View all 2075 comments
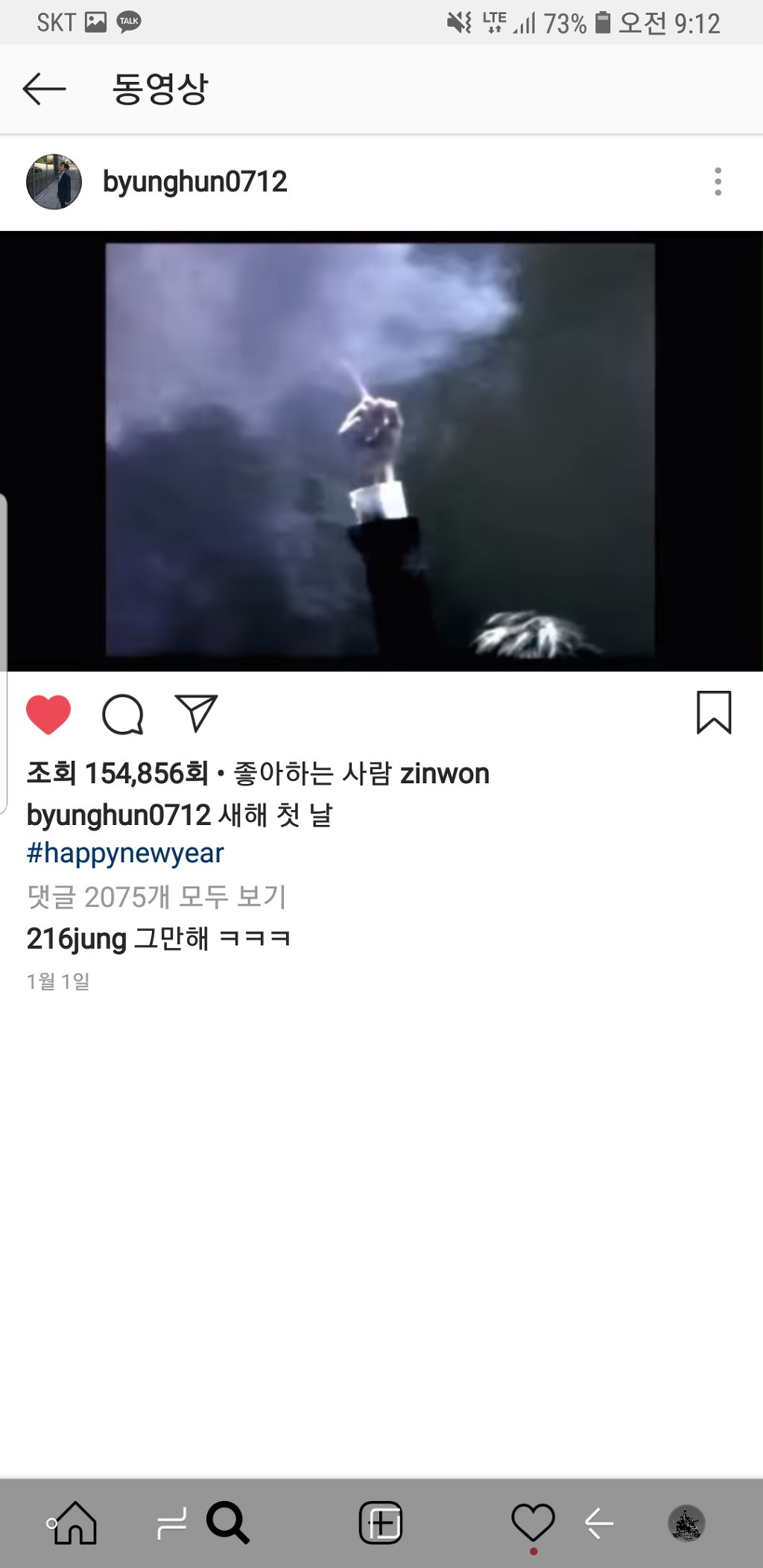 (x=156, y=897)
